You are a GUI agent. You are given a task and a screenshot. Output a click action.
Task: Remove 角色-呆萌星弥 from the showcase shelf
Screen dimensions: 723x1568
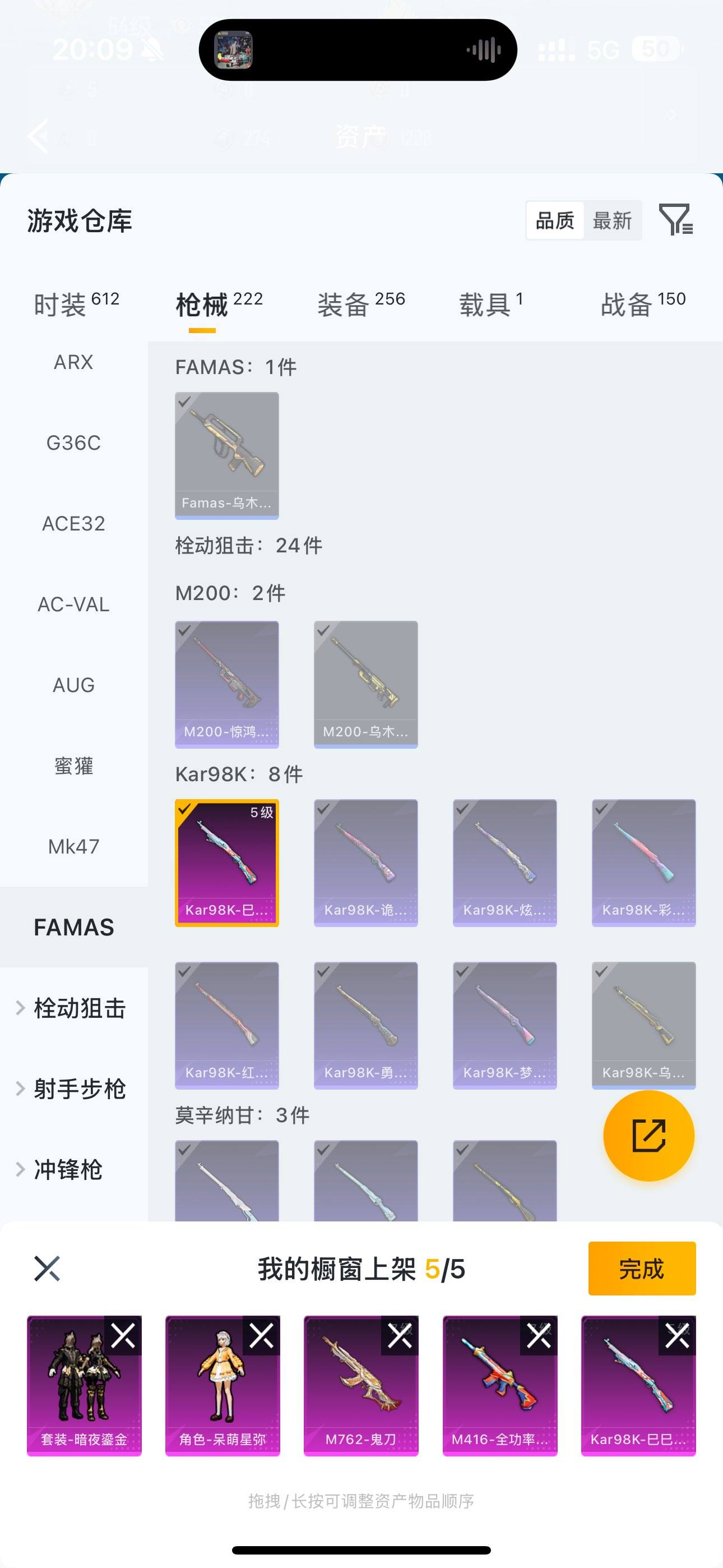(262, 1335)
